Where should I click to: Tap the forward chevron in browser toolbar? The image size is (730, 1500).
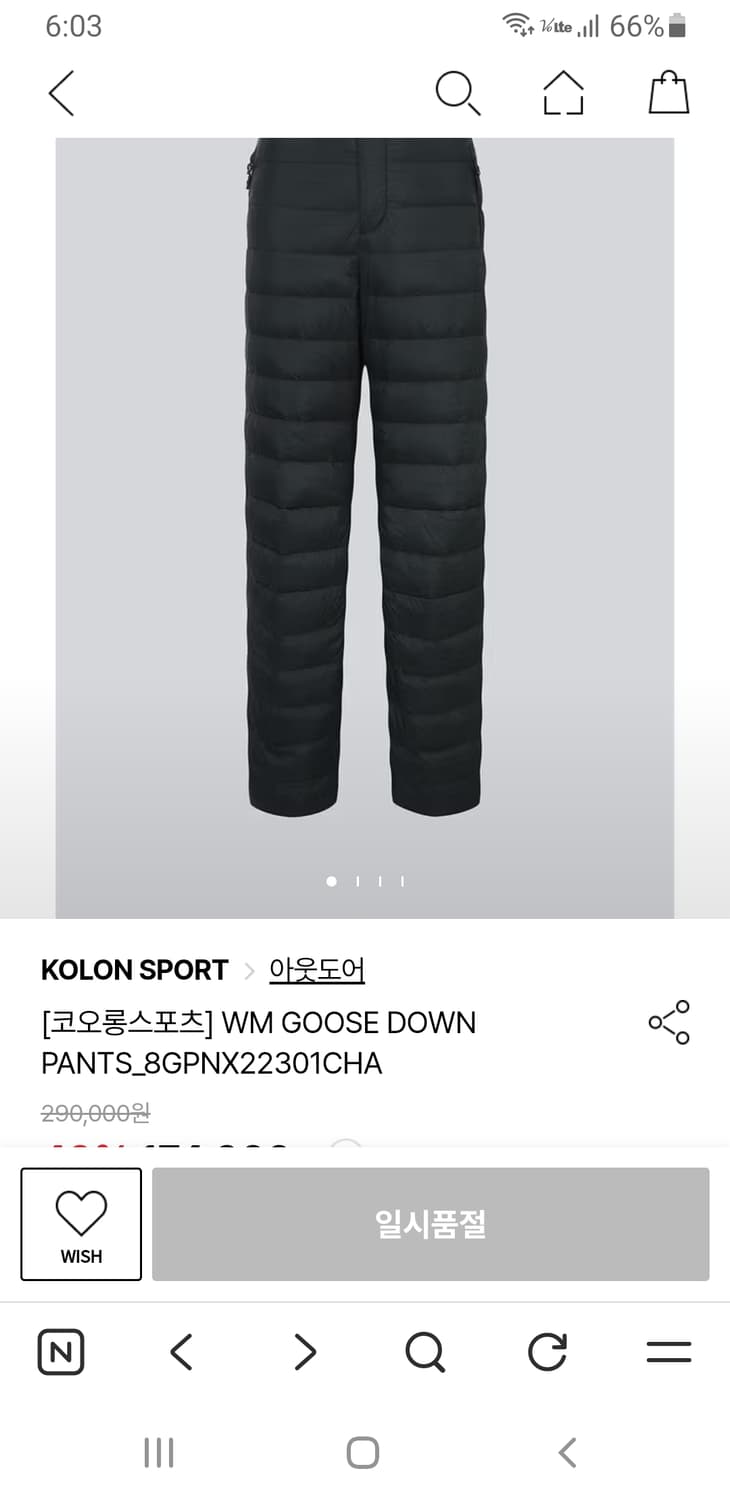tap(304, 1352)
